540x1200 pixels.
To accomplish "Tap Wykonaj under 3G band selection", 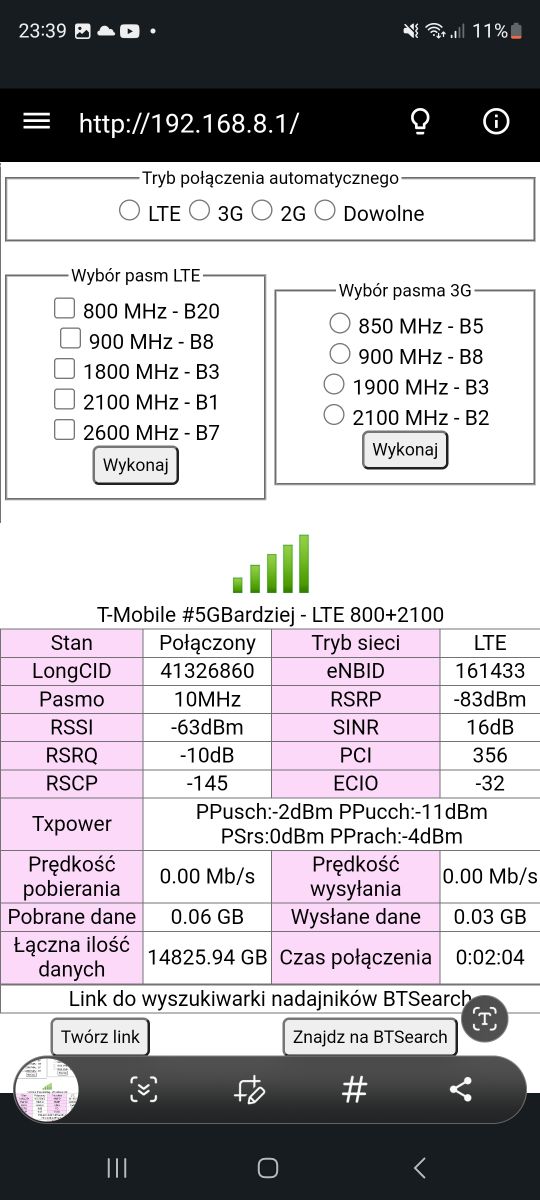I will pyautogui.click(x=405, y=450).
